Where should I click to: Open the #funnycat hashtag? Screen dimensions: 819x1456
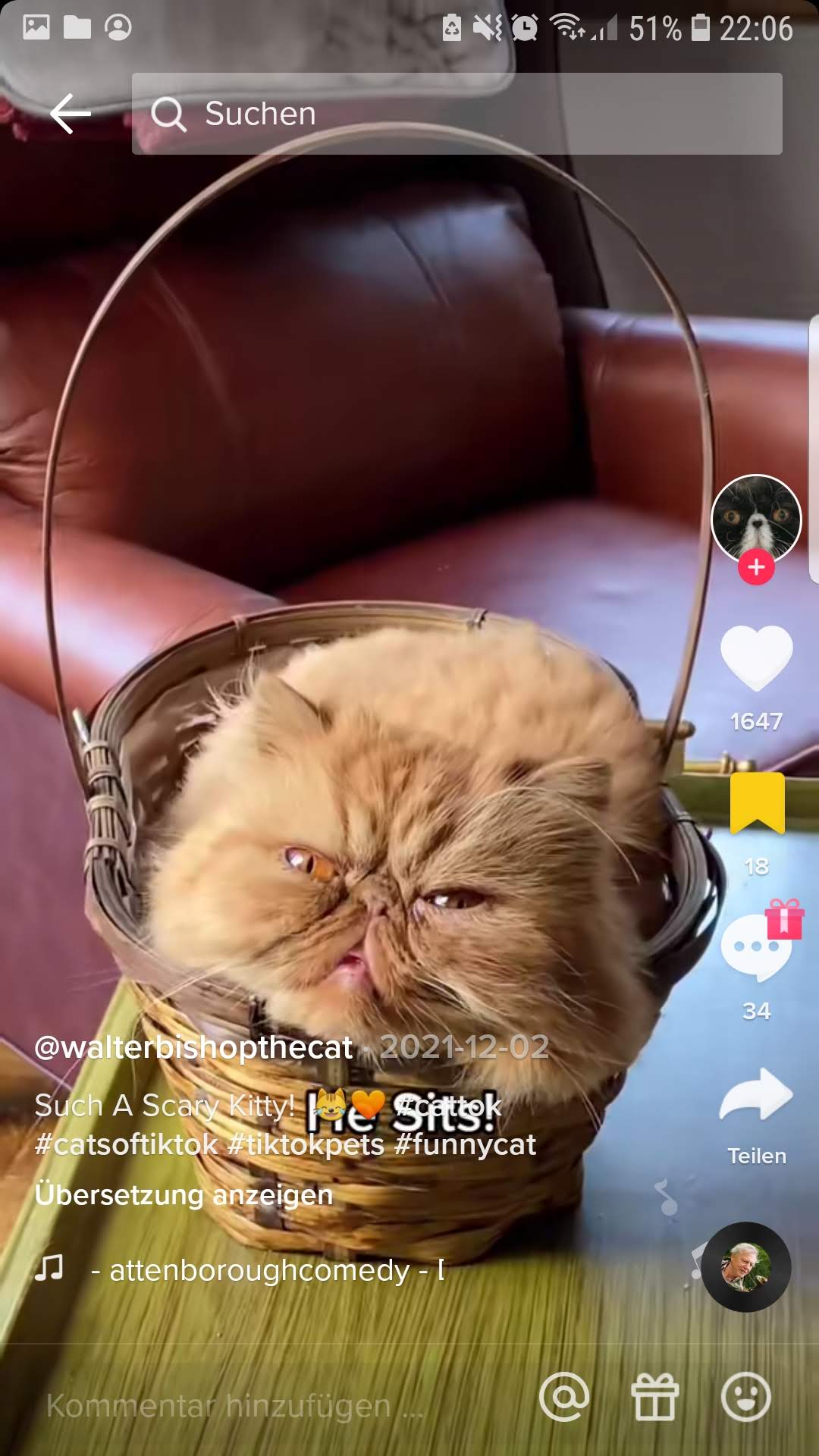coord(464,1144)
